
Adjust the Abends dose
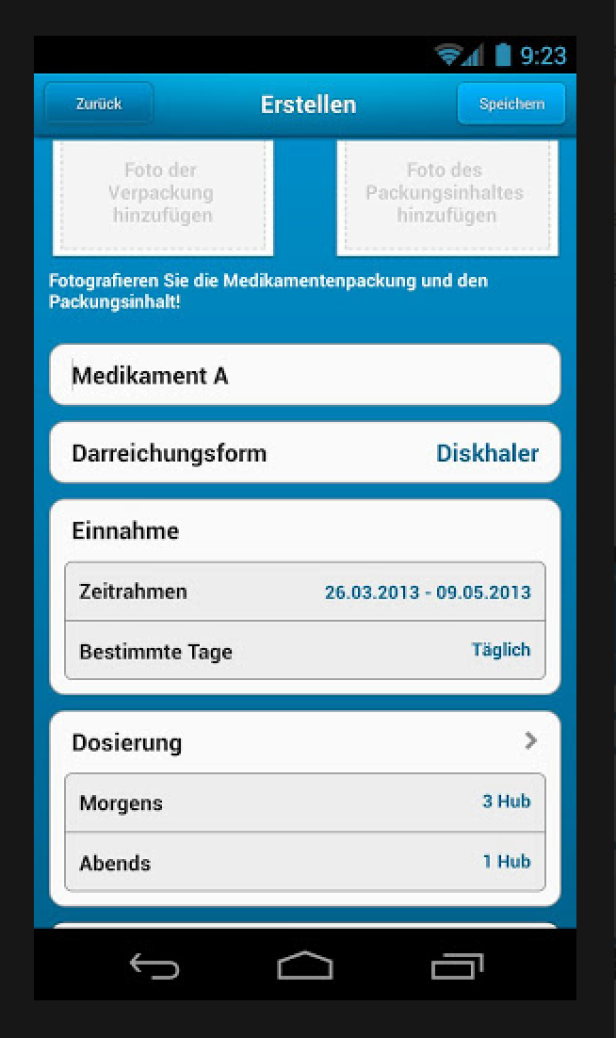[304, 862]
